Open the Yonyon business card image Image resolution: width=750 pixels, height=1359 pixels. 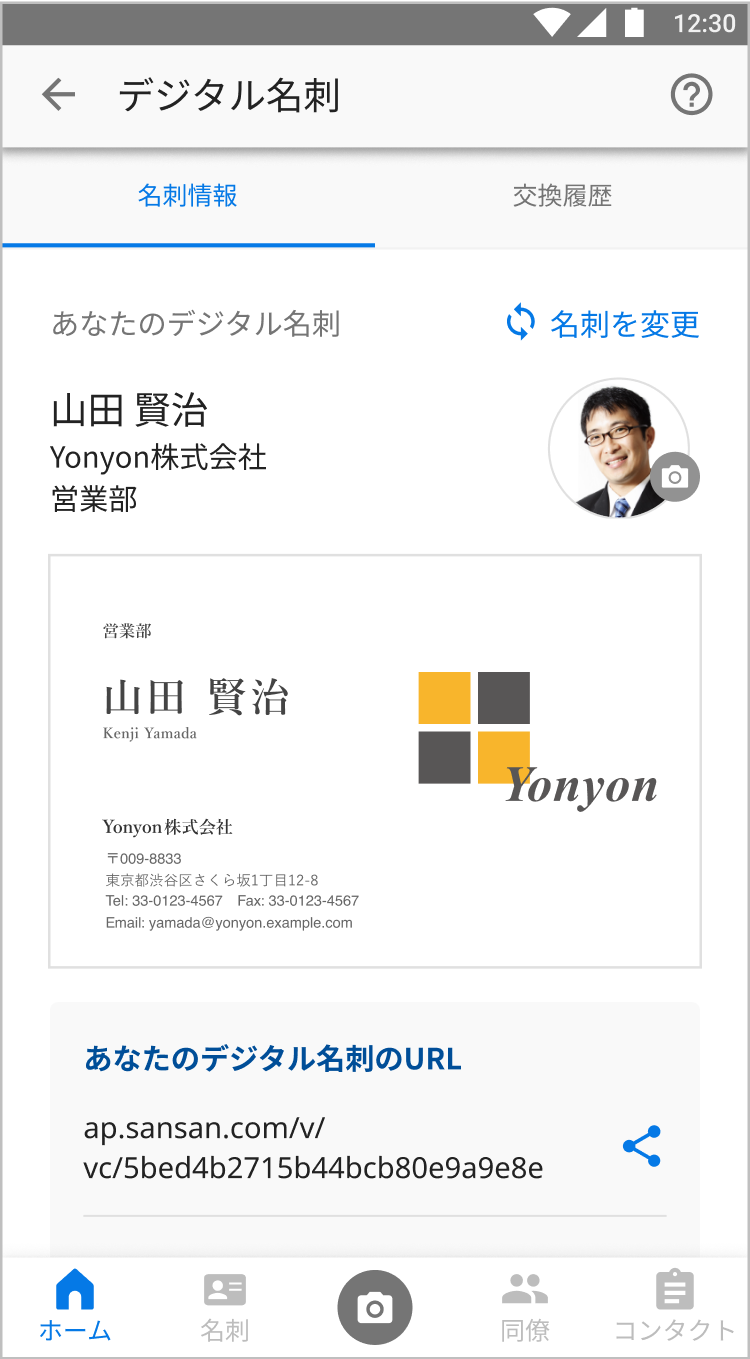(375, 762)
